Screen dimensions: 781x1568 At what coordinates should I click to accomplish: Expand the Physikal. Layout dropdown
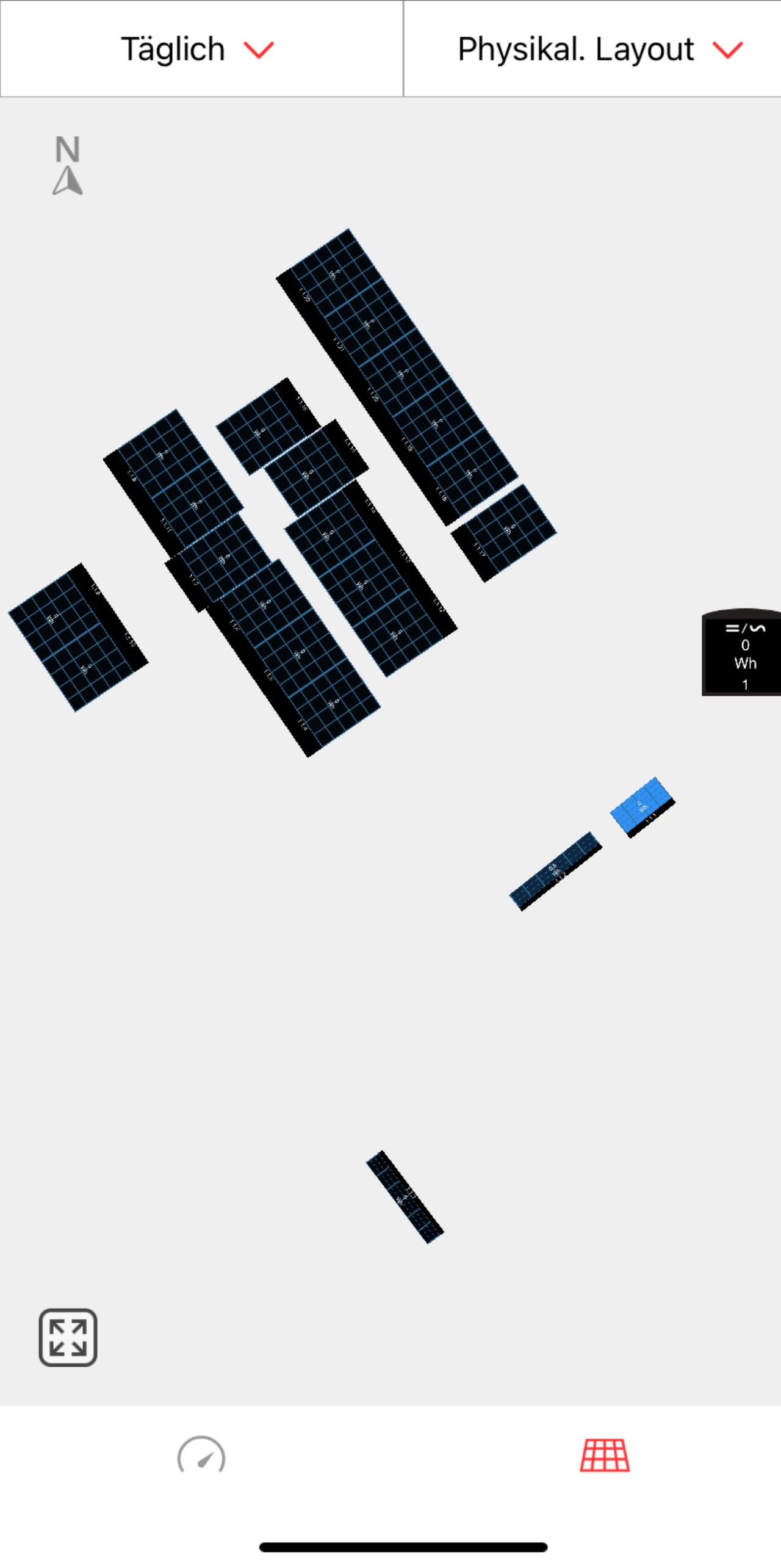tap(592, 49)
